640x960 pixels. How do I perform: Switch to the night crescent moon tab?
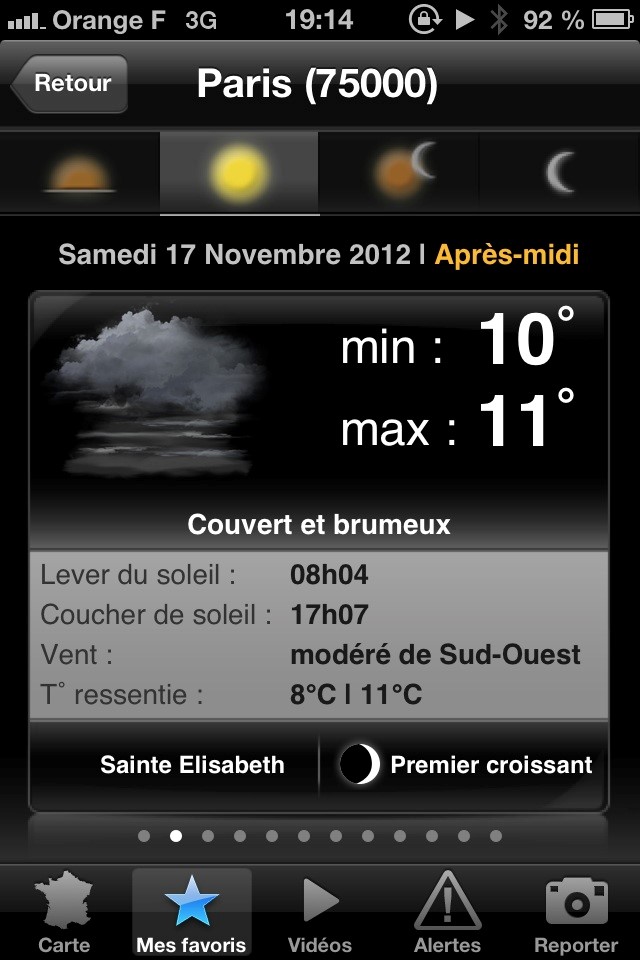click(x=560, y=172)
